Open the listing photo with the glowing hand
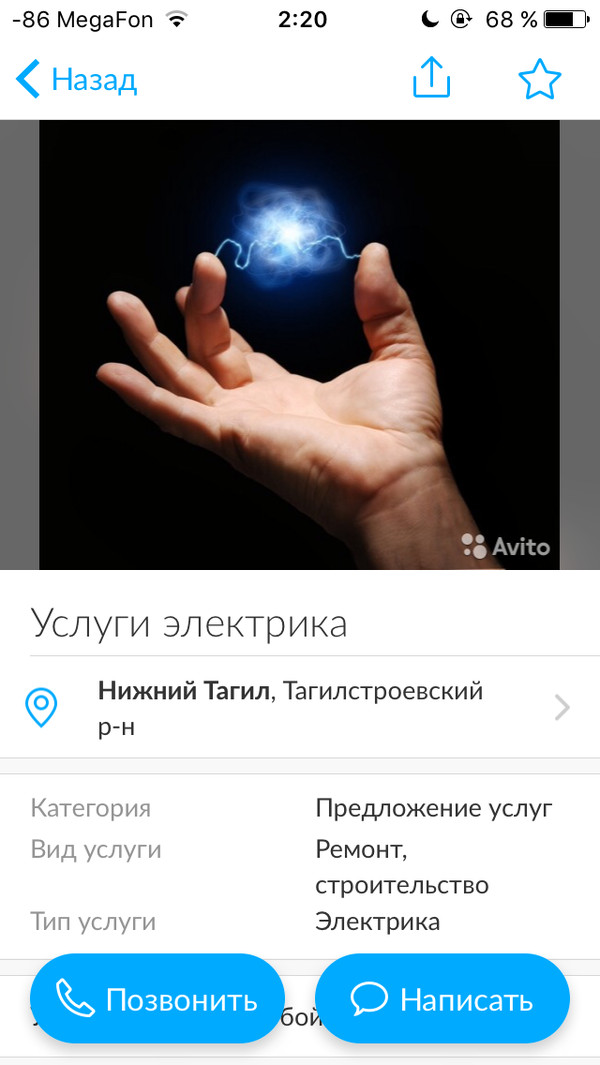Image resolution: width=600 pixels, height=1065 pixels. [299, 344]
